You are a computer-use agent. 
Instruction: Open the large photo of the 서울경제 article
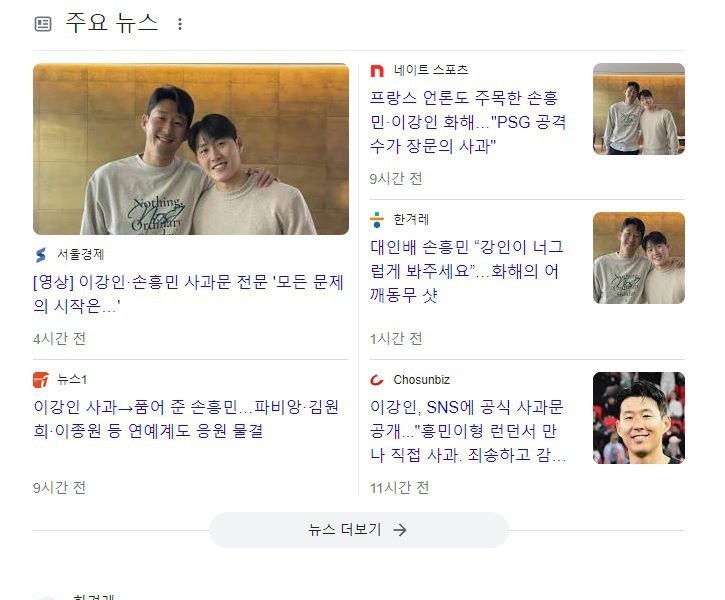click(191, 149)
